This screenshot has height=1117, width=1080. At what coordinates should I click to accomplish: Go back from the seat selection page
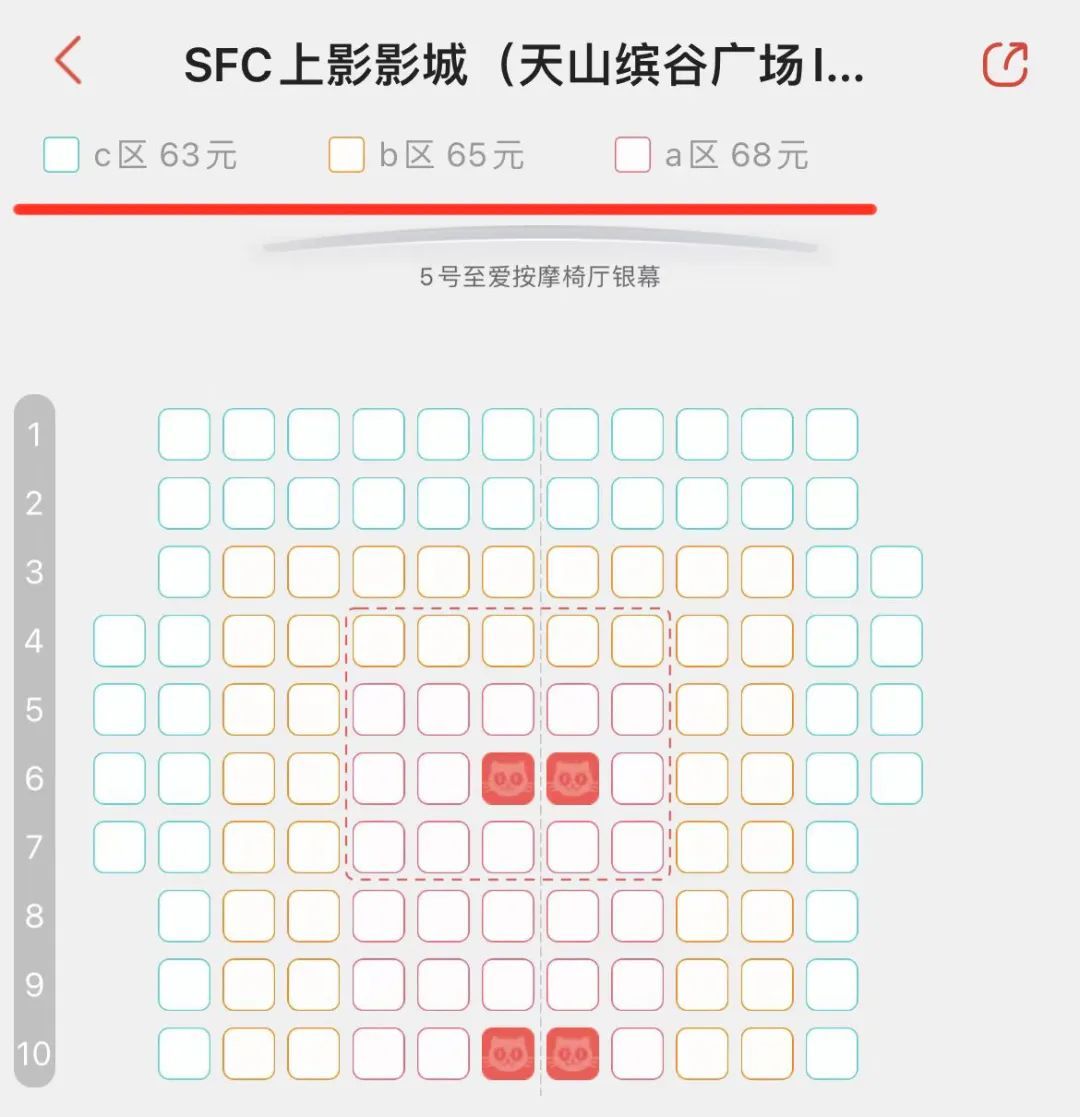tap(68, 61)
